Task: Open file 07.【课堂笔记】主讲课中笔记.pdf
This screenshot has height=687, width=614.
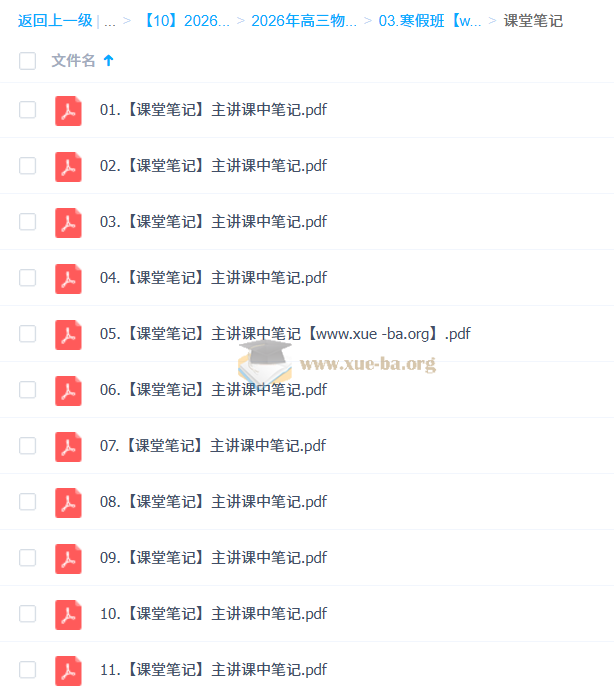Action: pyautogui.click(x=213, y=446)
